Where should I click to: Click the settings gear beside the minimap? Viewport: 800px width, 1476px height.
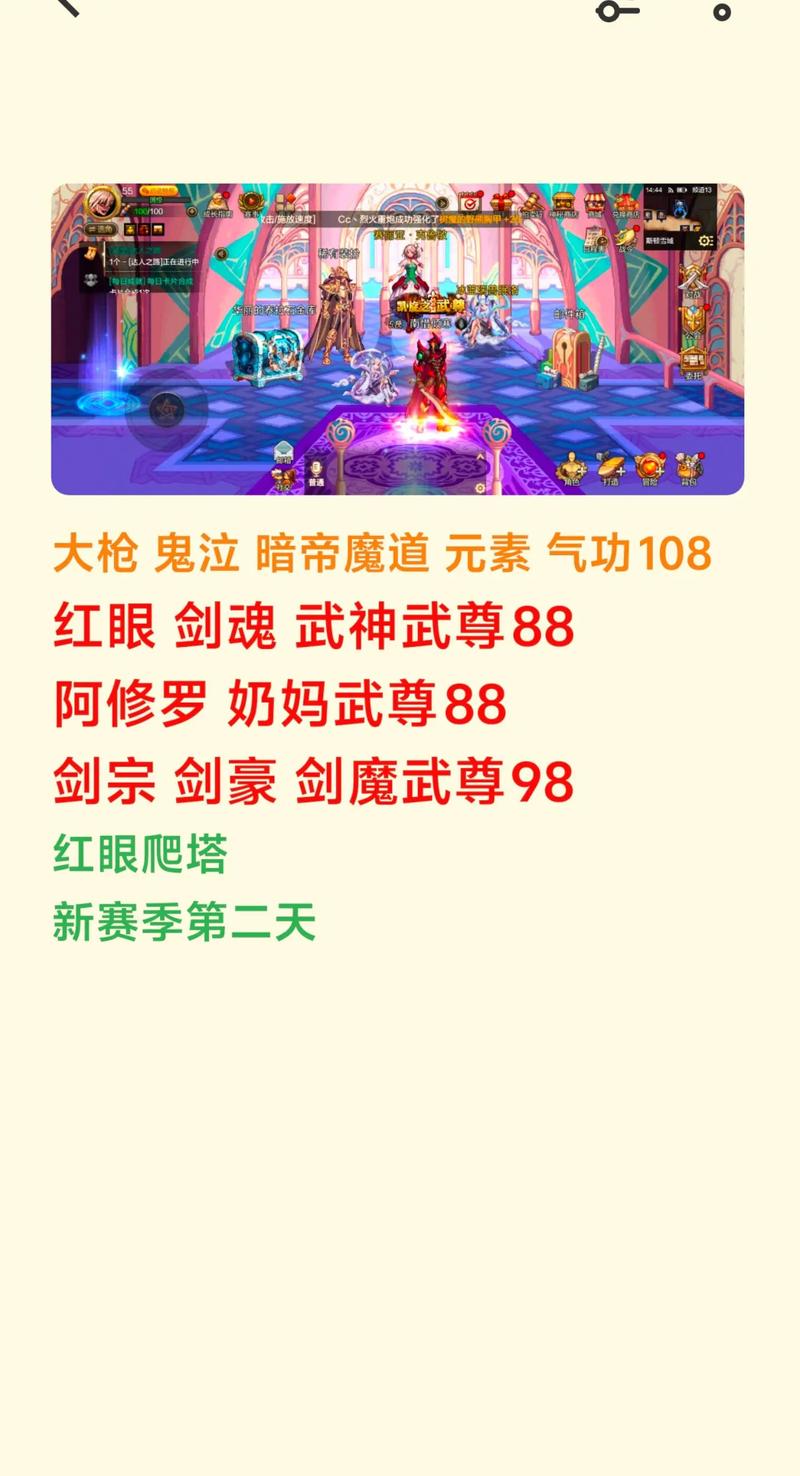pos(704,241)
